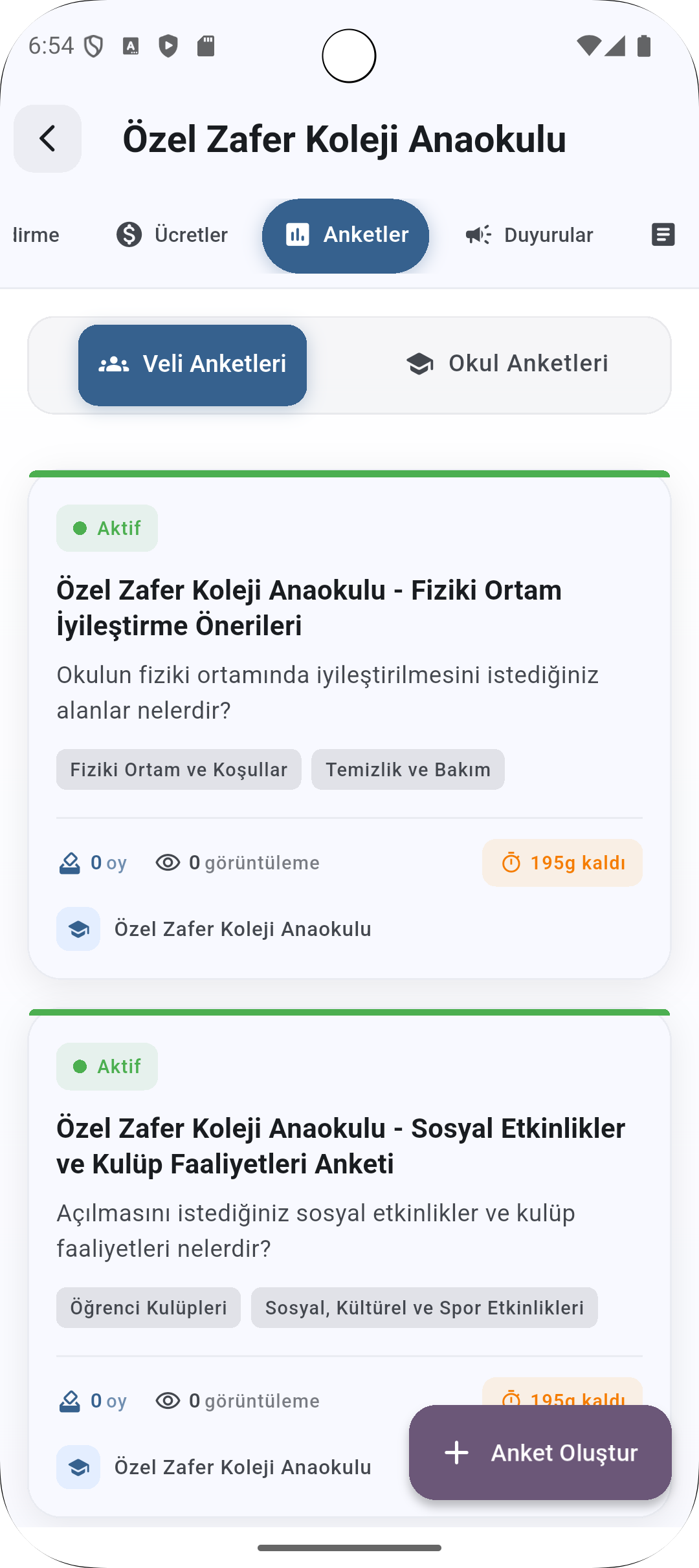Click the graduation cap icon on Okul Anketleri
The width and height of the screenshot is (699, 1568).
419,364
